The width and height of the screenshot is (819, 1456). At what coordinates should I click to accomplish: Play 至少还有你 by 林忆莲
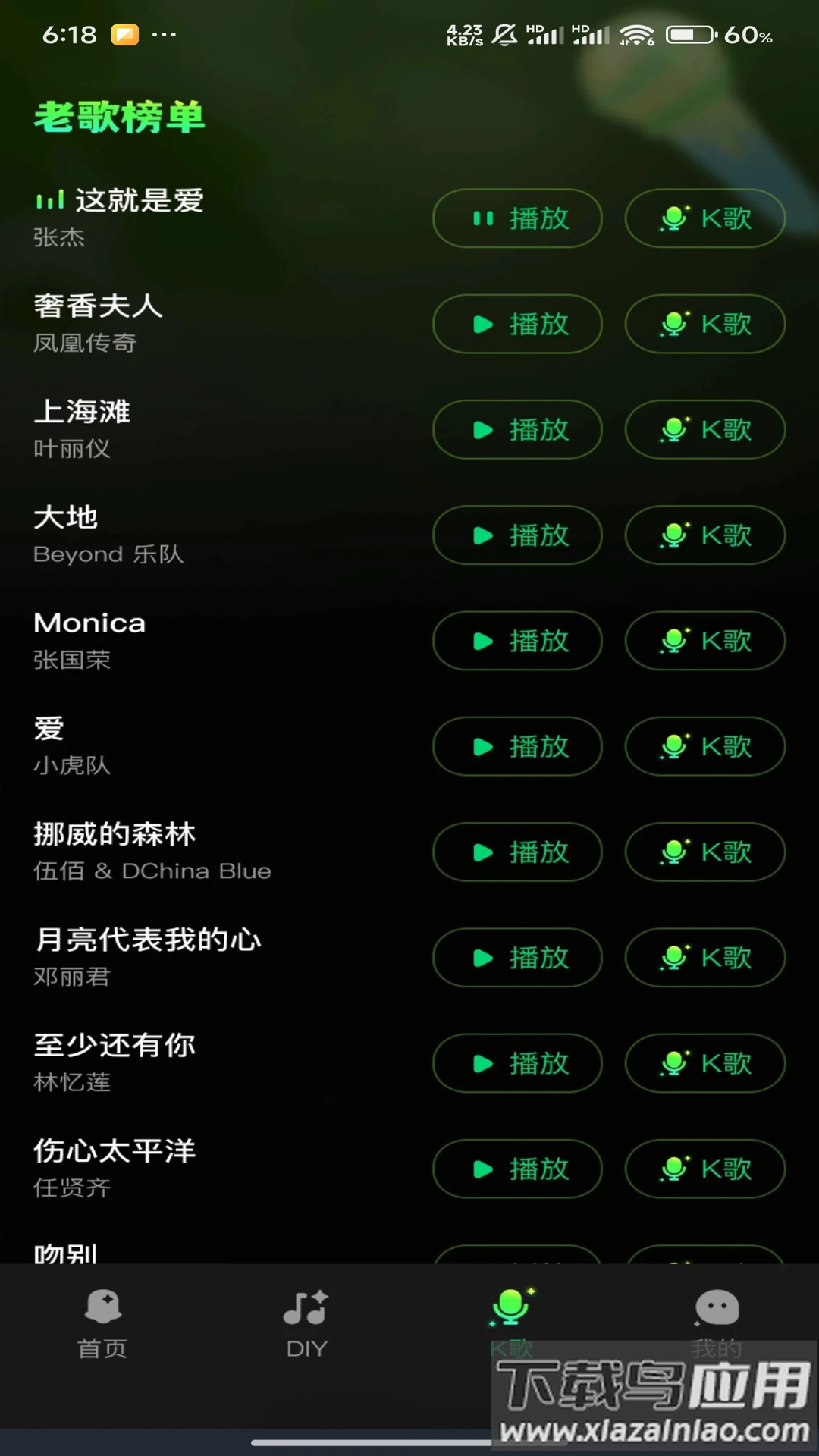coord(516,1063)
